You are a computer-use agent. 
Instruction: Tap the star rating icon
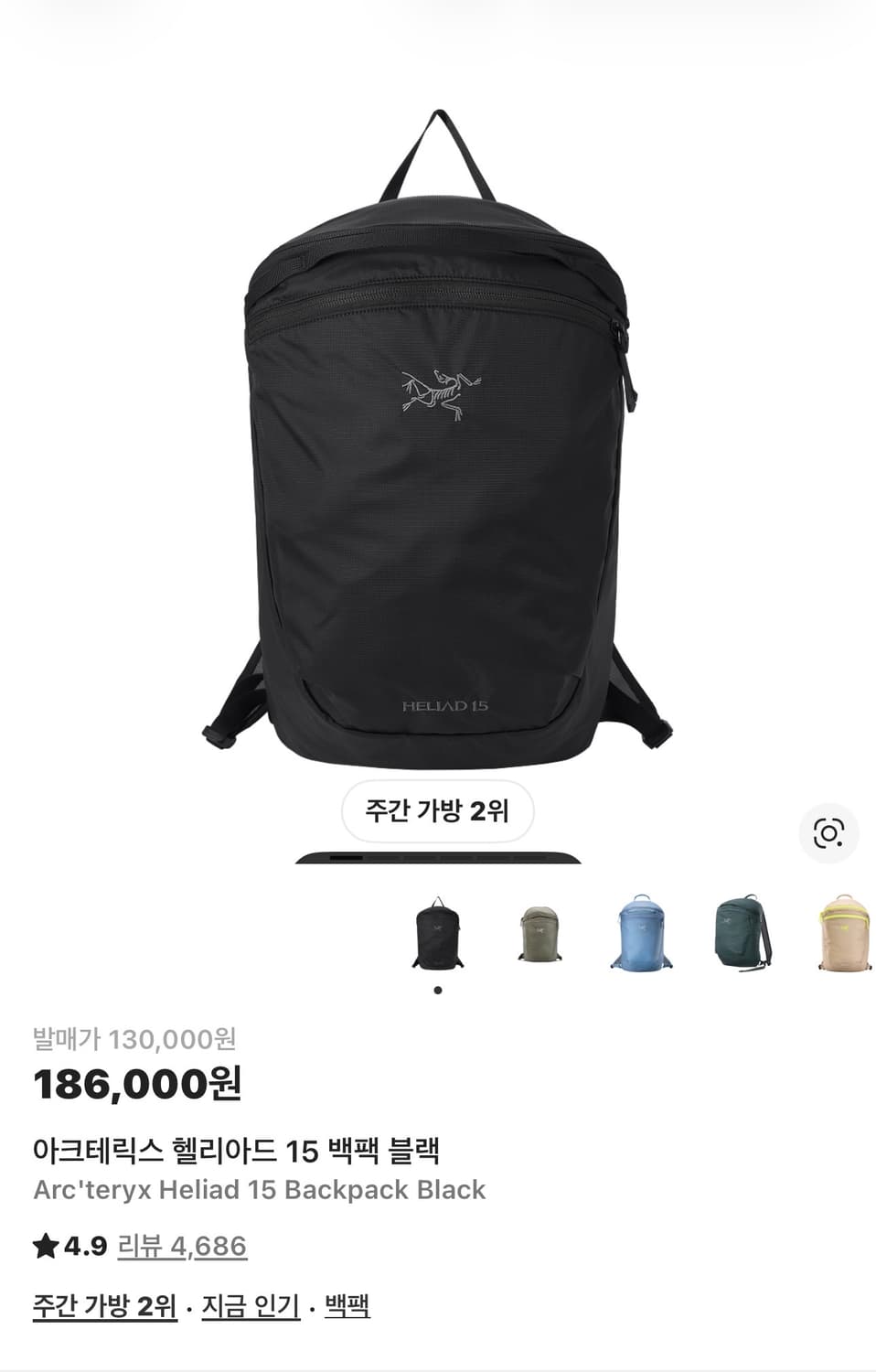click(x=44, y=1244)
